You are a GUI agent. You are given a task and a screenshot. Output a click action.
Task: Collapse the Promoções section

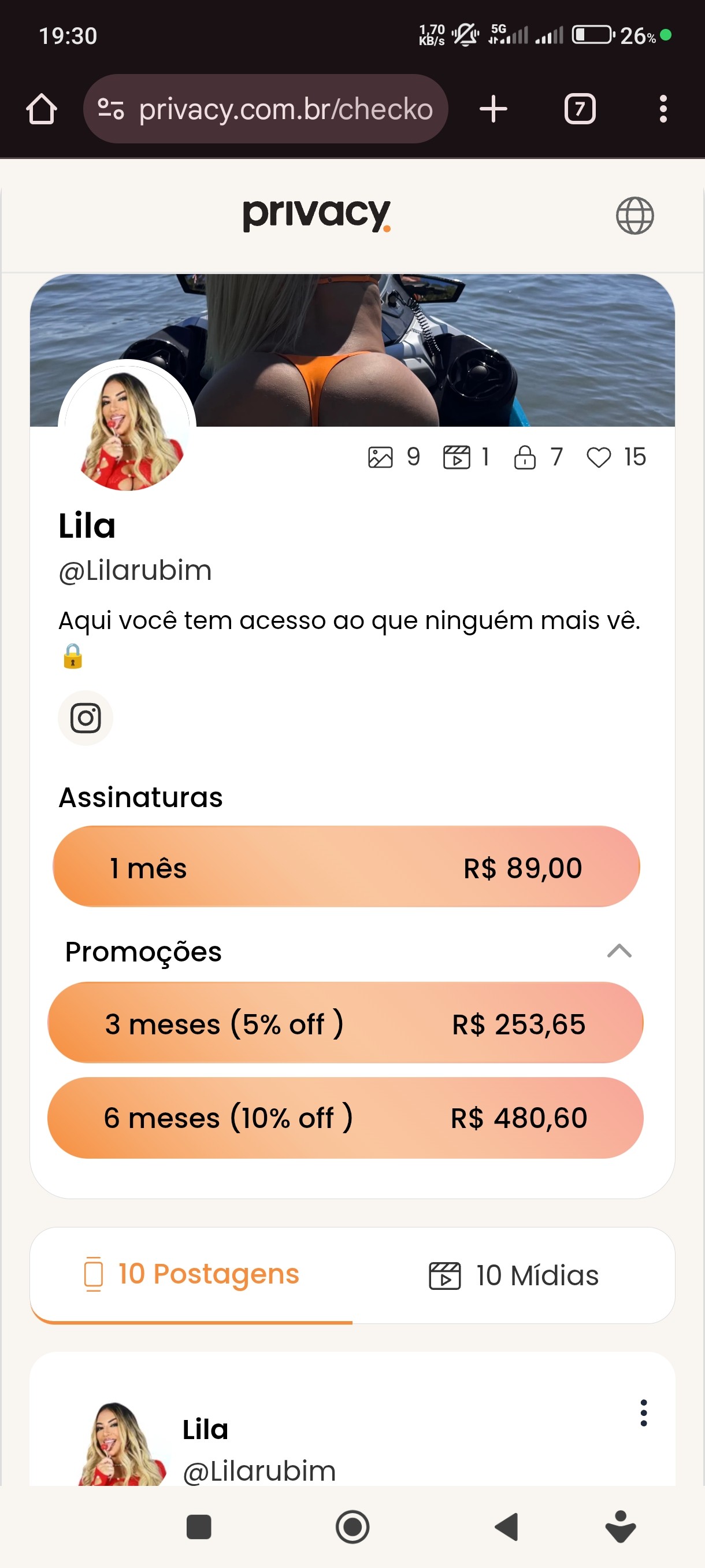pos(619,951)
